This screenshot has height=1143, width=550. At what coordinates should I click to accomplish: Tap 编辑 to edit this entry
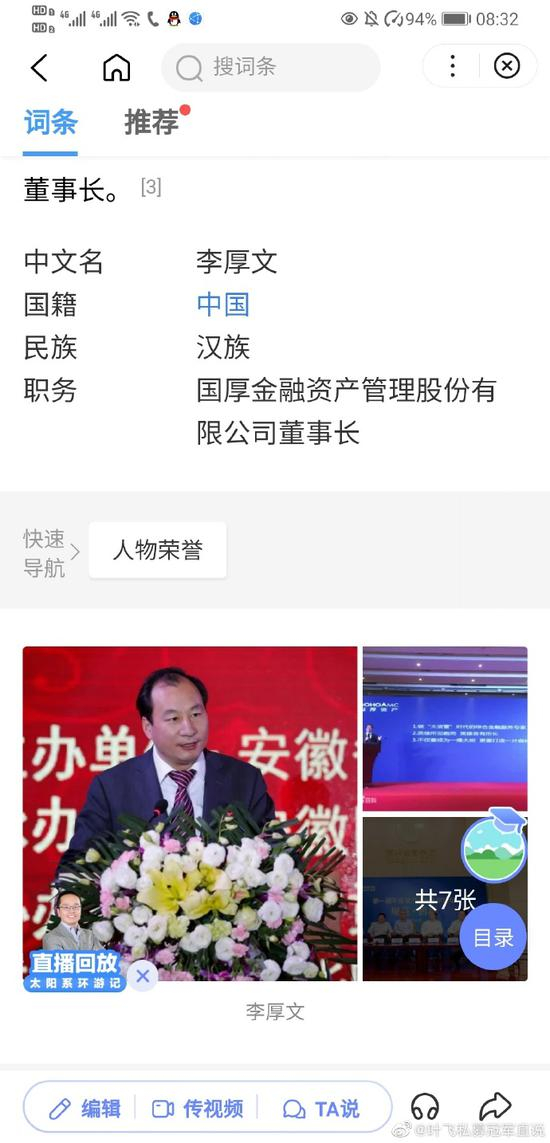[85, 1109]
